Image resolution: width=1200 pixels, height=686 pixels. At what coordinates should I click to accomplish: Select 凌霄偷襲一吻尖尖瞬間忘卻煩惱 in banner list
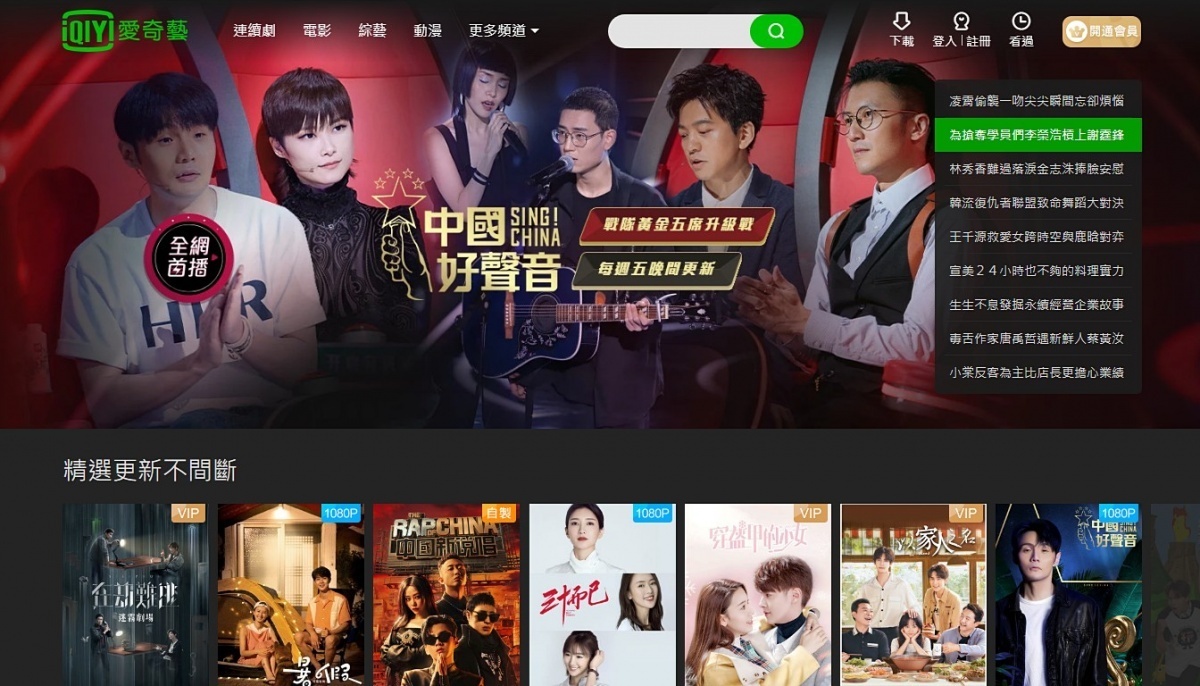(1036, 101)
